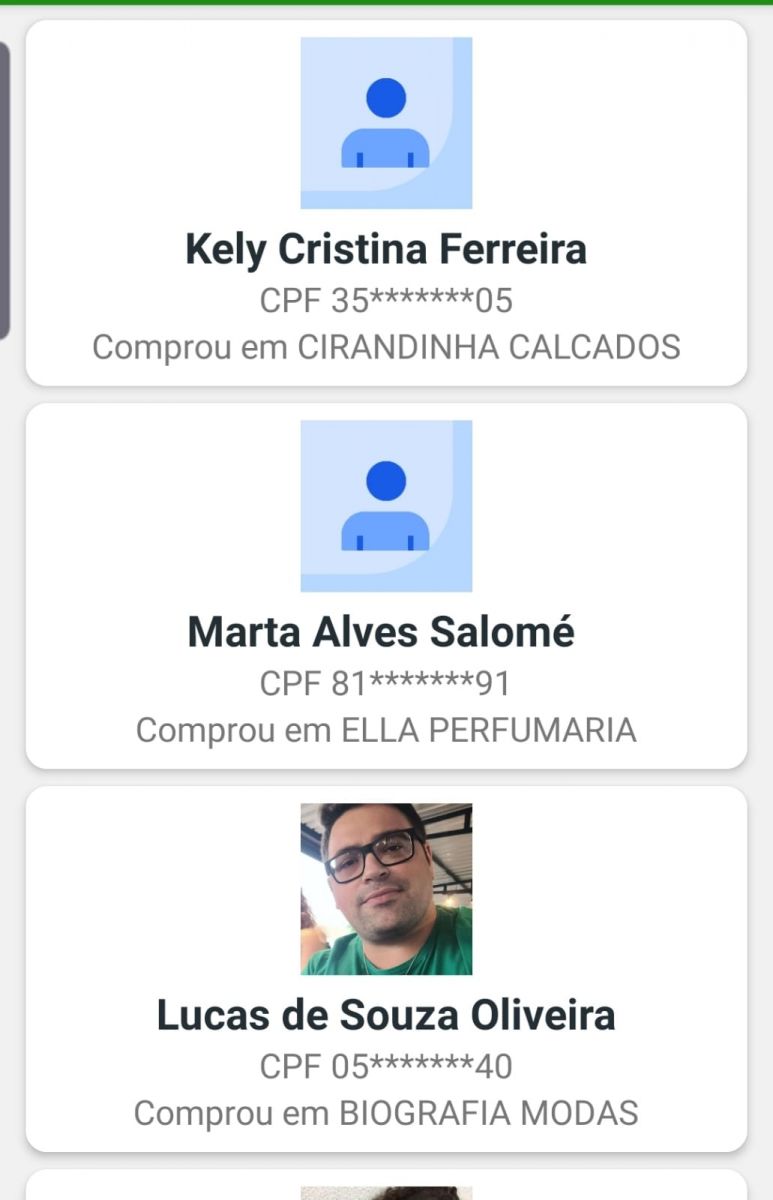
Task: Select the Lucas de Souza Oliveira card
Action: pos(386,1015)
